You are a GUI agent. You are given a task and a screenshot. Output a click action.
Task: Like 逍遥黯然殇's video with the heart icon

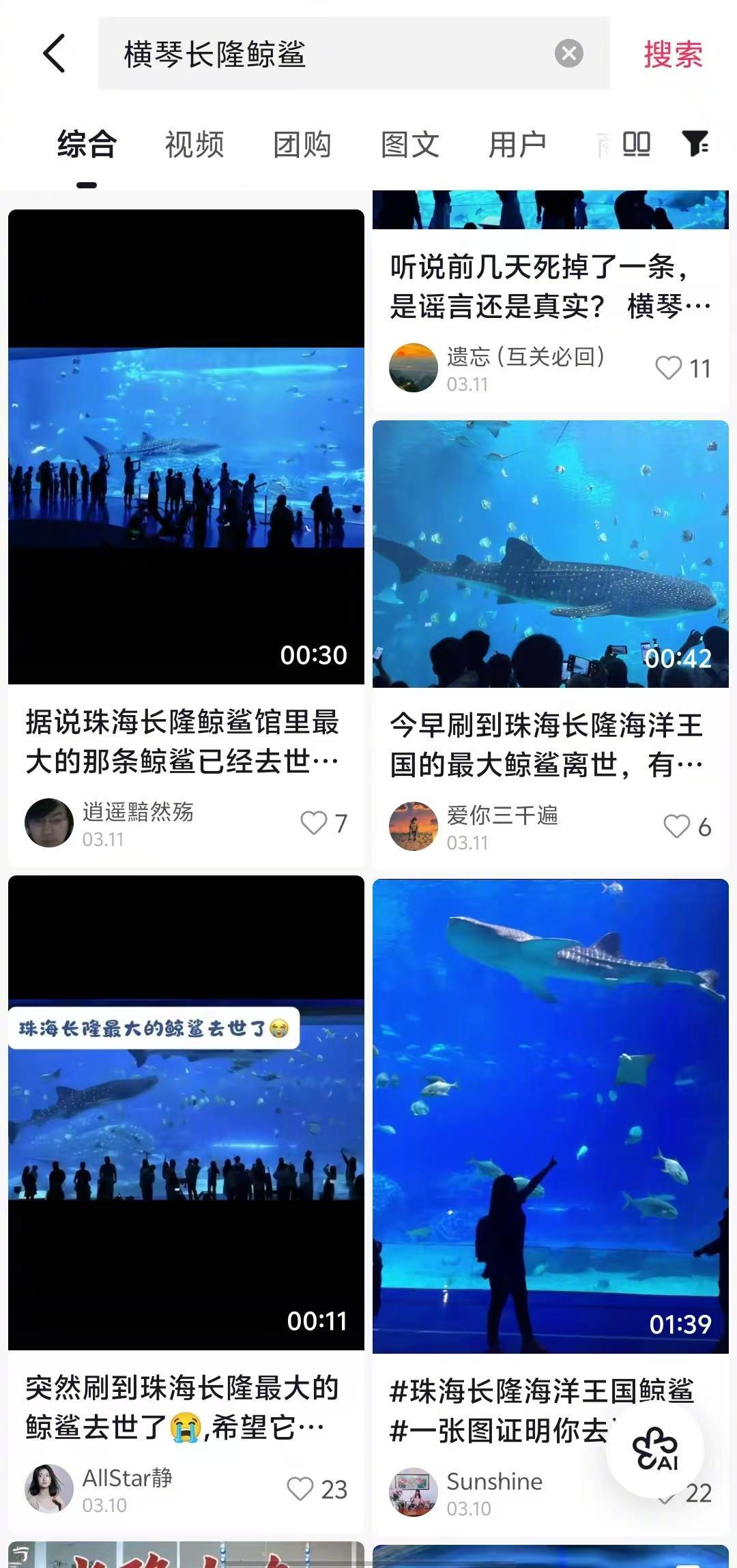(x=315, y=823)
